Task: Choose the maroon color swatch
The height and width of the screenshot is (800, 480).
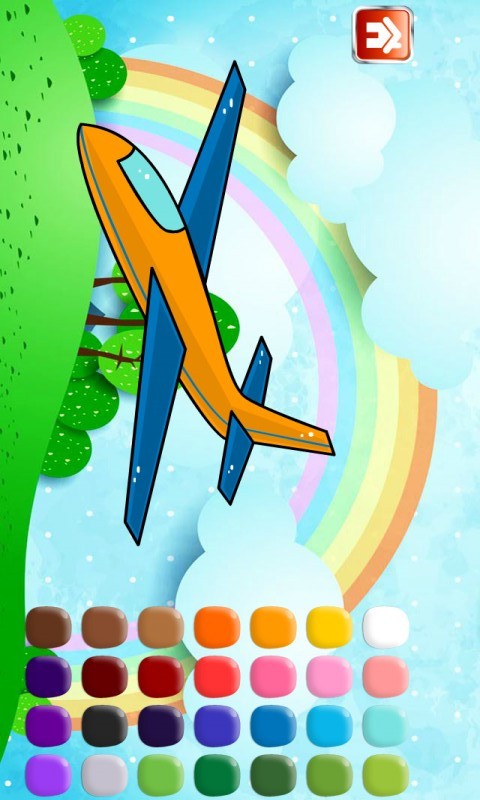Action: [x=105, y=677]
